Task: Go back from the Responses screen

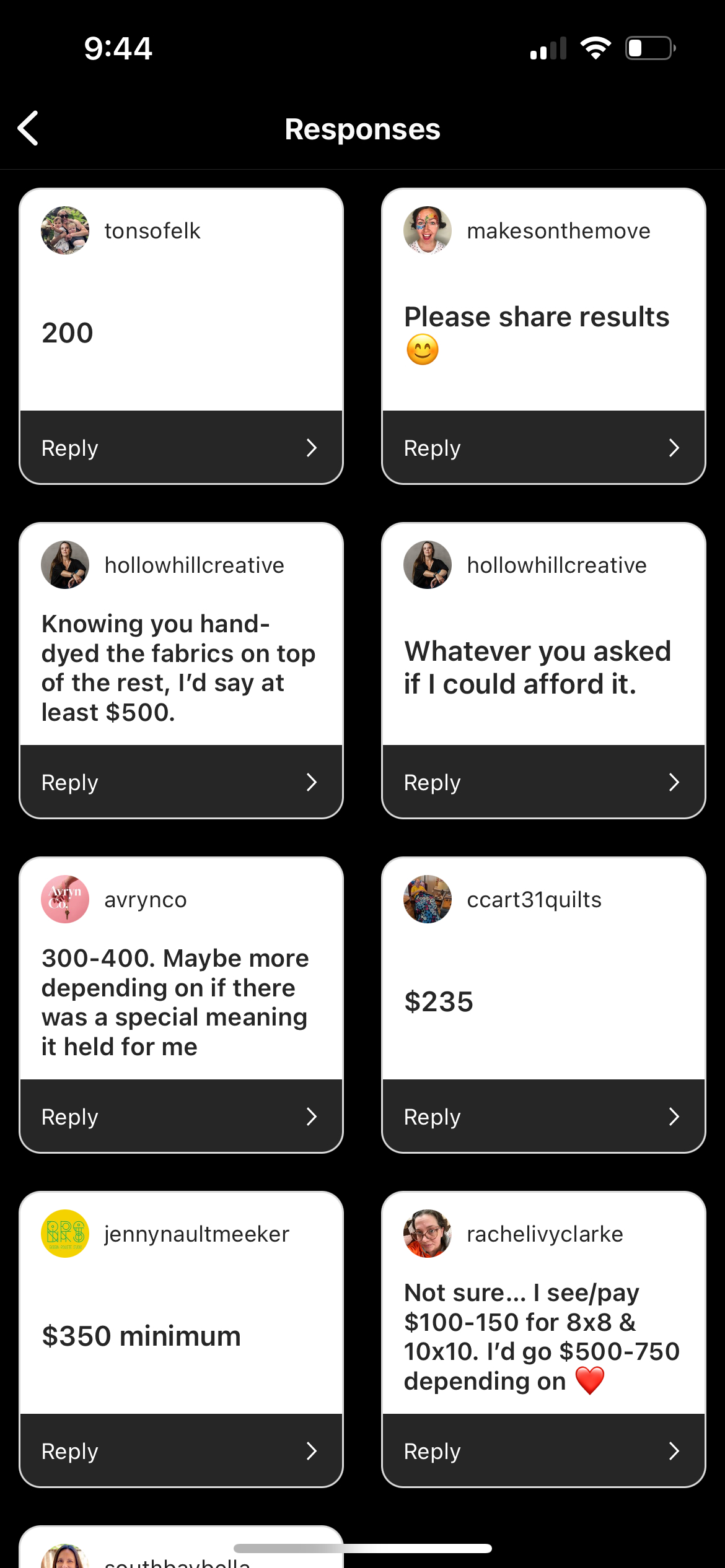Action: [29, 129]
